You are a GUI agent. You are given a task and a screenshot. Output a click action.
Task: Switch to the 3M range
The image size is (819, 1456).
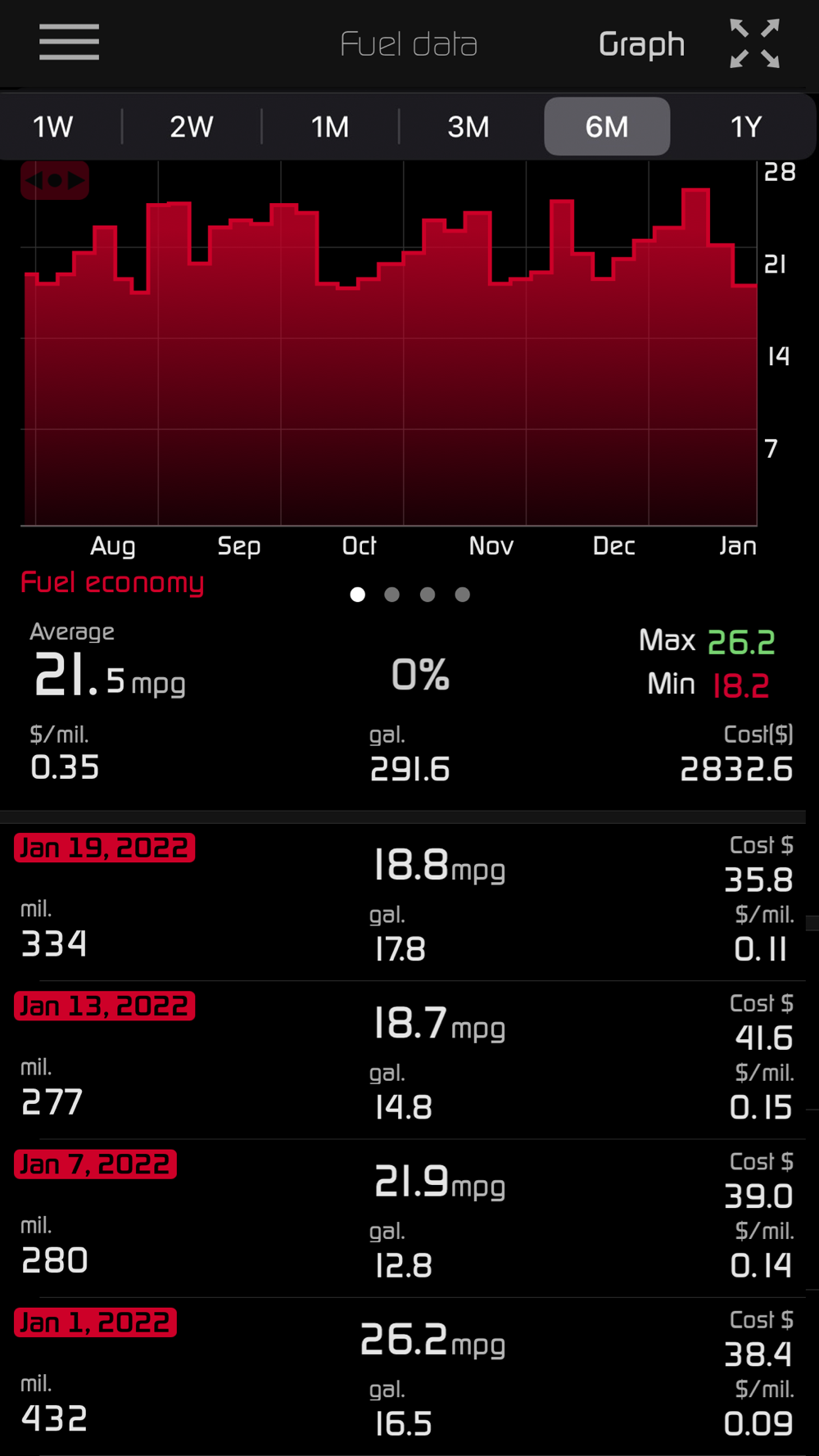(468, 127)
